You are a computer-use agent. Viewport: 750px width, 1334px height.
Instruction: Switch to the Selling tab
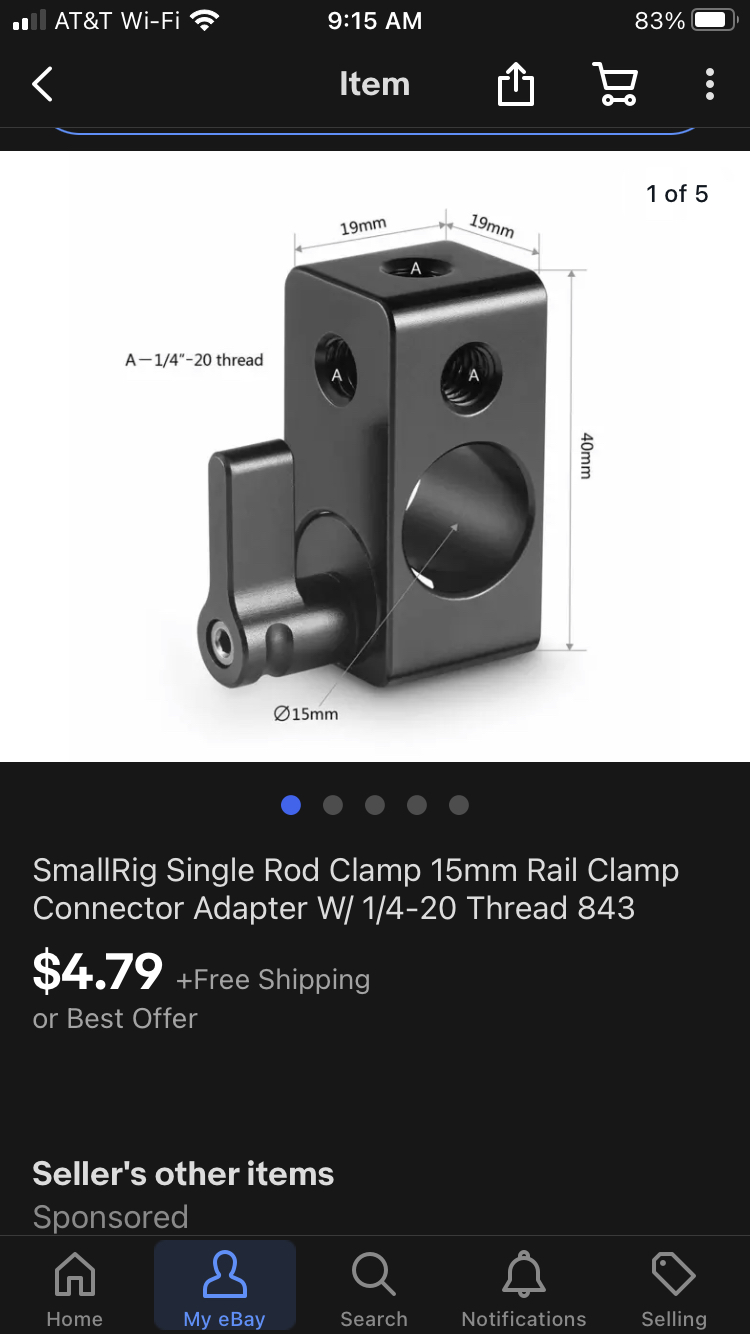[x=674, y=1289]
